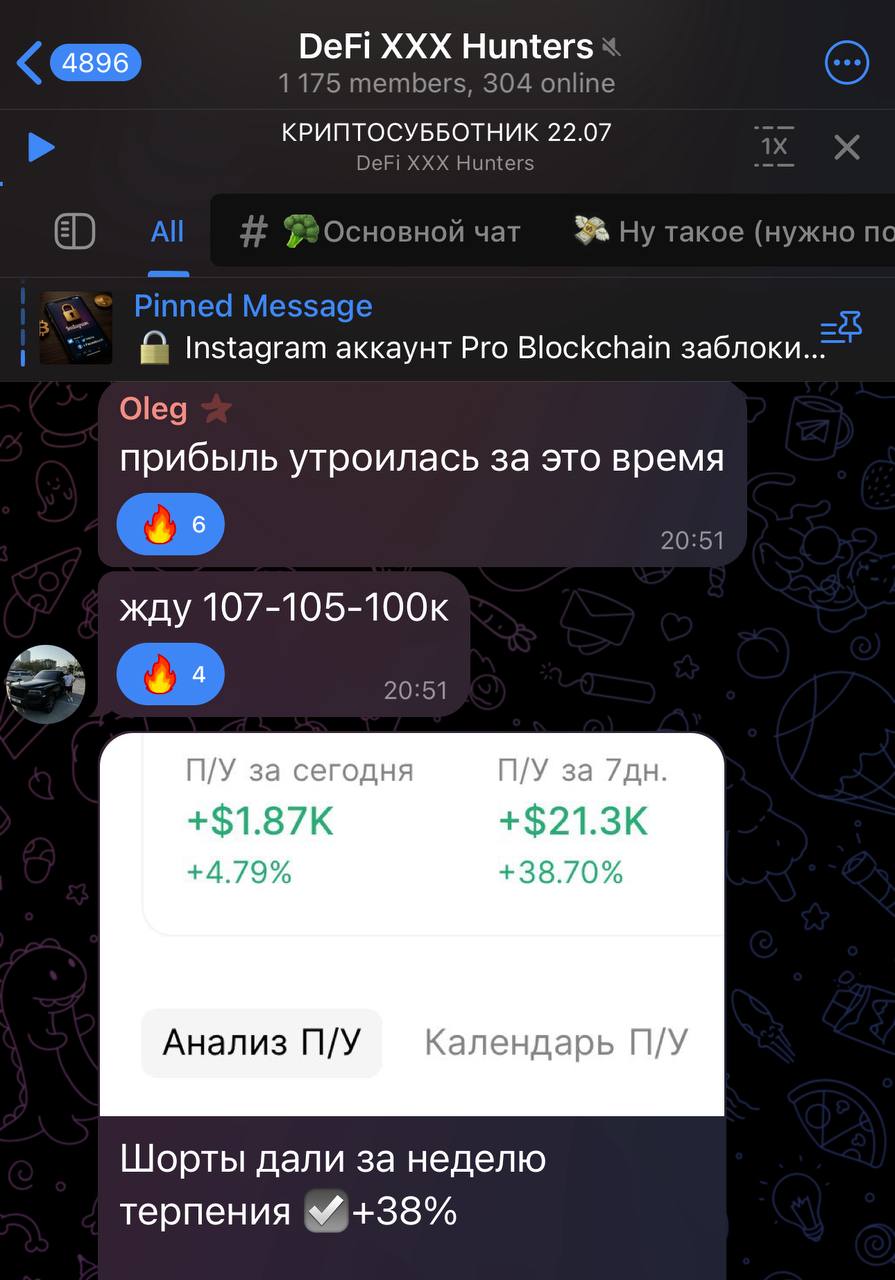This screenshot has width=895, height=1280.
Task: Open Oleg's profile avatar
Action: click(x=46, y=684)
